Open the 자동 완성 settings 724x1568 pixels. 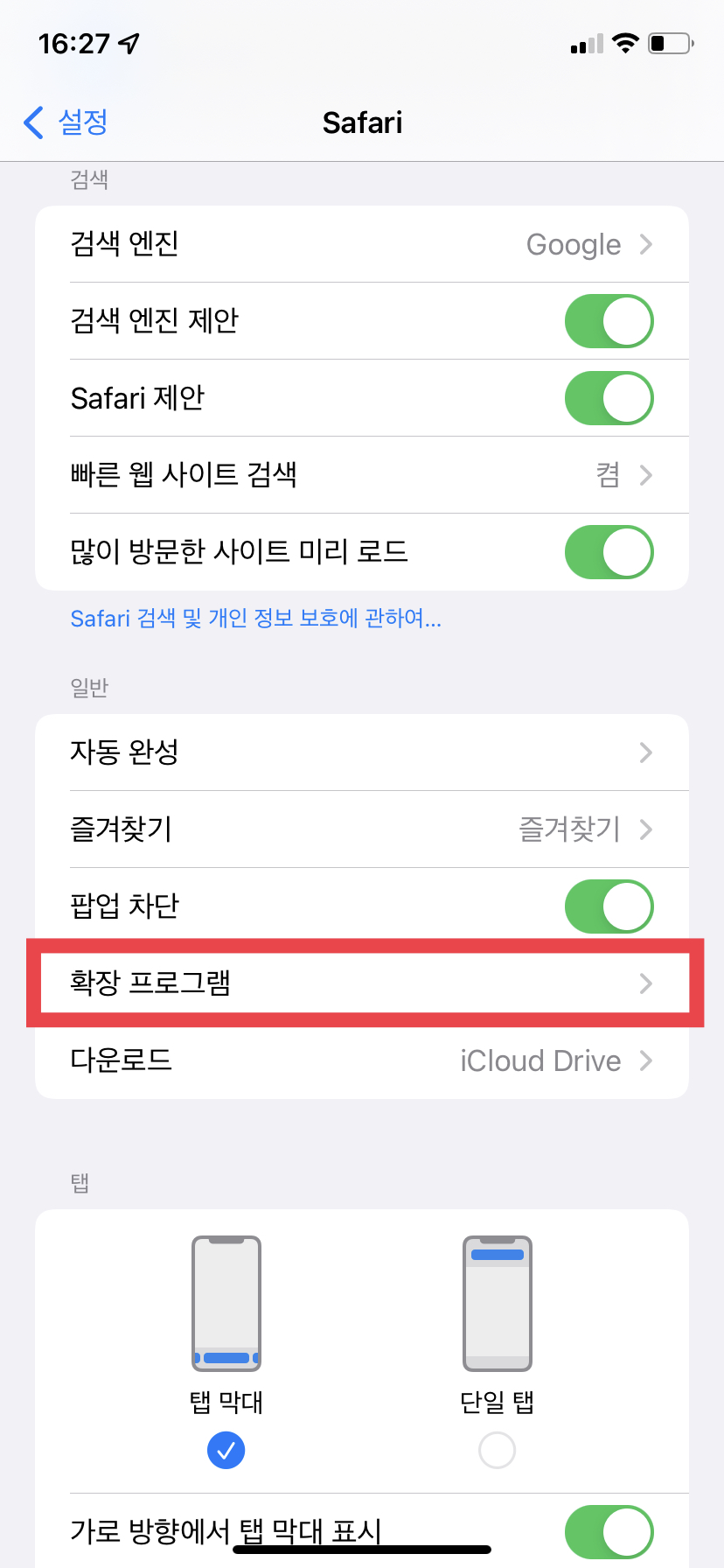(x=362, y=752)
